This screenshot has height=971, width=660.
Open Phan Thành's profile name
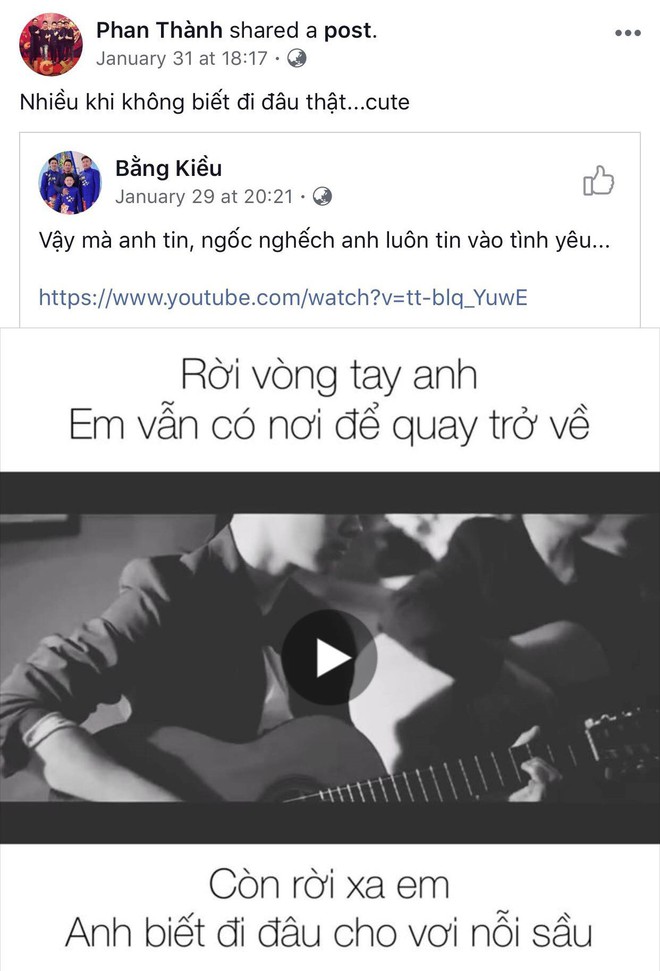(x=160, y=31)
